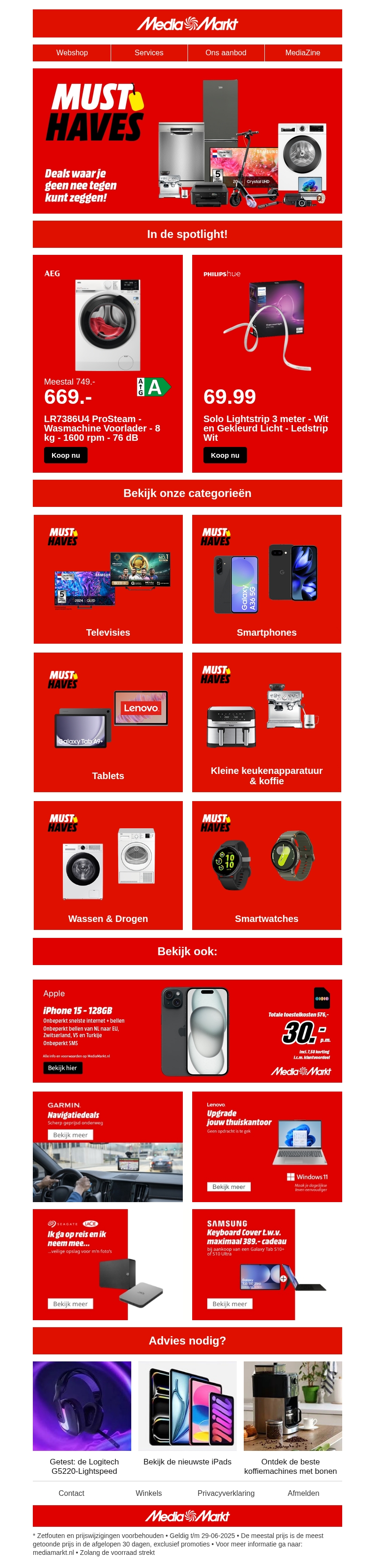The height and width of the screenshot is (1568, 375).
Task: Go to the Services section
Action: [x=149, y=53]
